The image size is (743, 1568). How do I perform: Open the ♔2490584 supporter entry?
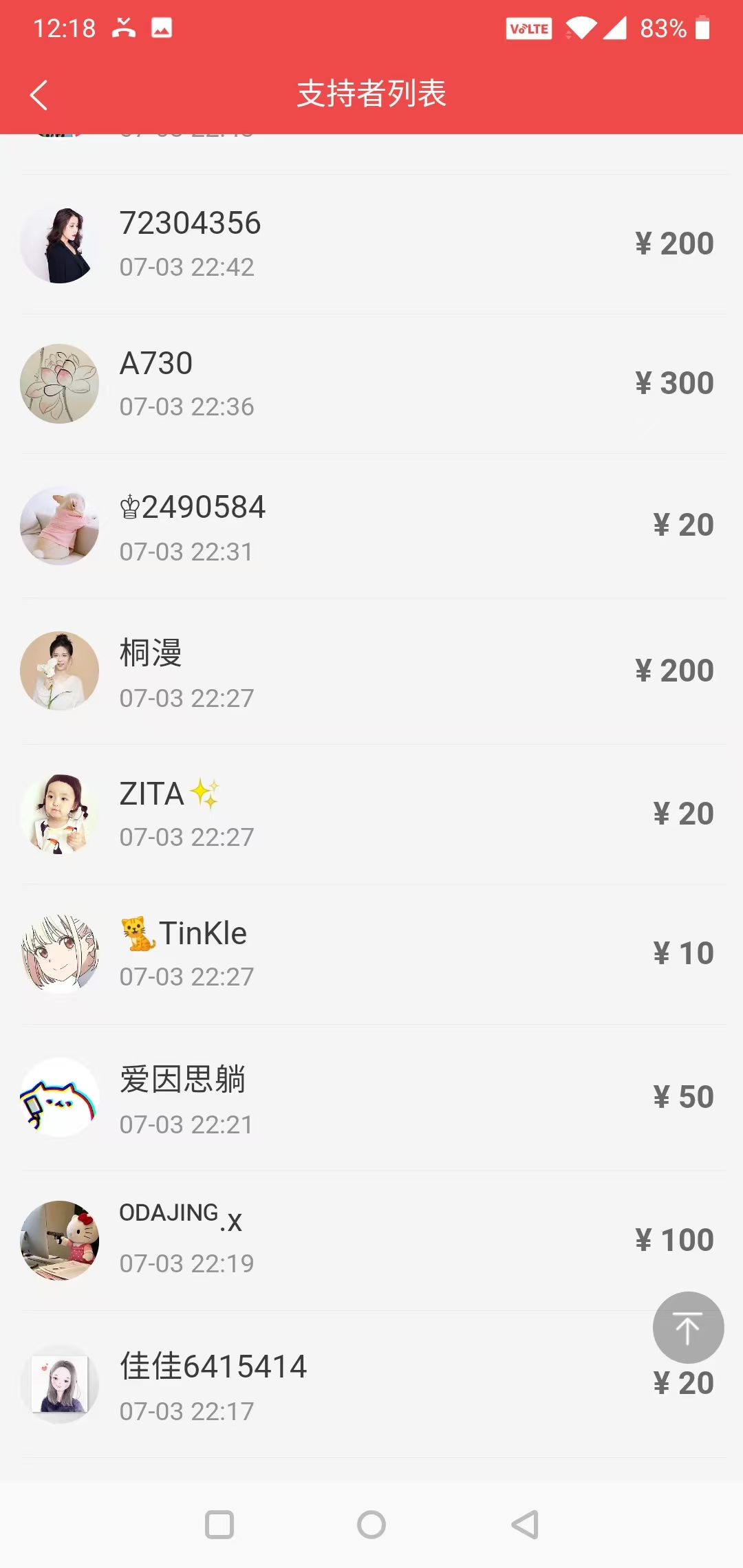click(x=371, y=526)
